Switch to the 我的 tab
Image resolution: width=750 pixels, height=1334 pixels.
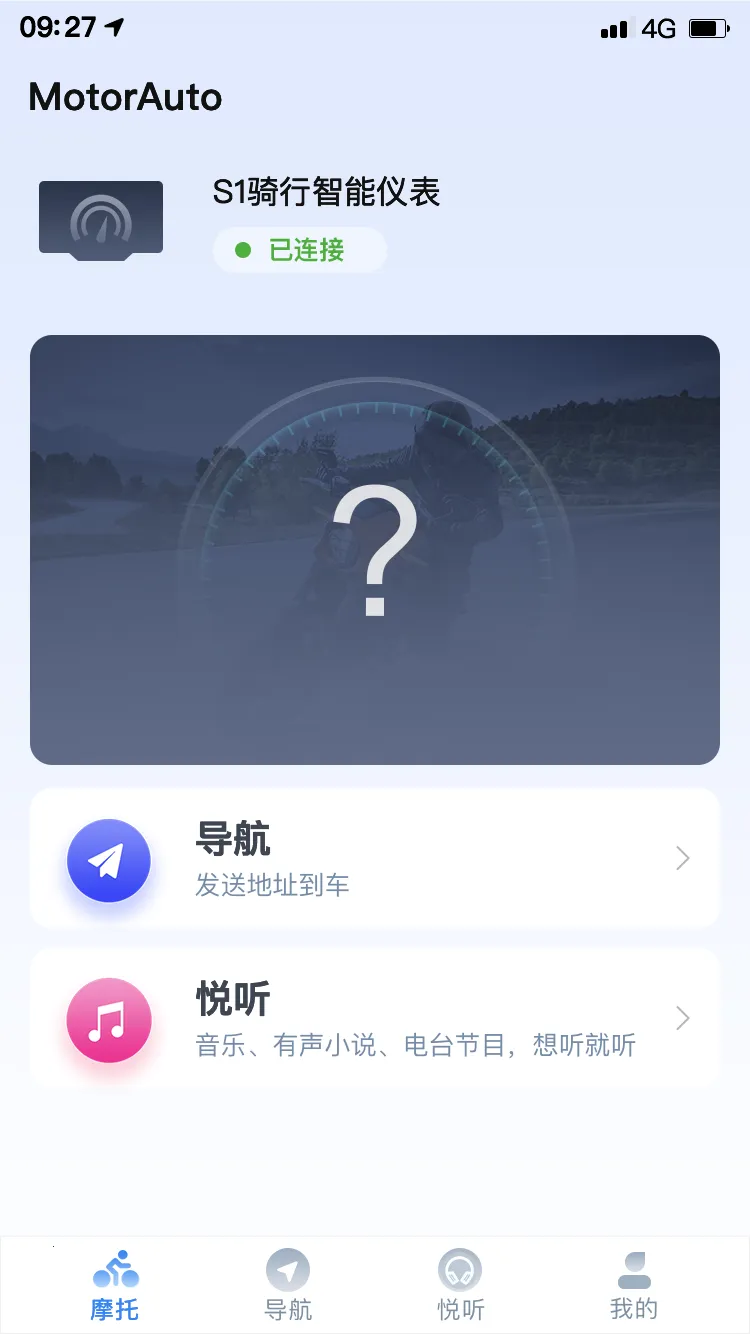tap(633, 1285)
